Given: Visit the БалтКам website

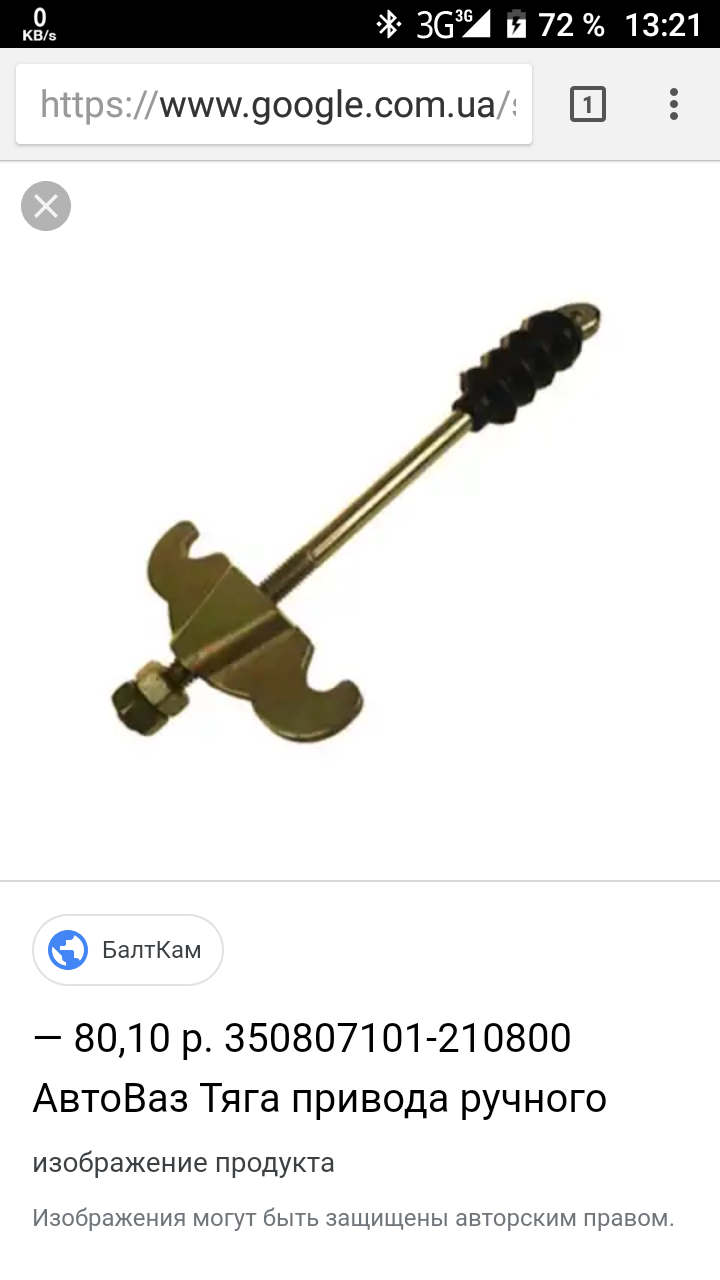Looking at the screenshot, I should click(x=128, y=949).
